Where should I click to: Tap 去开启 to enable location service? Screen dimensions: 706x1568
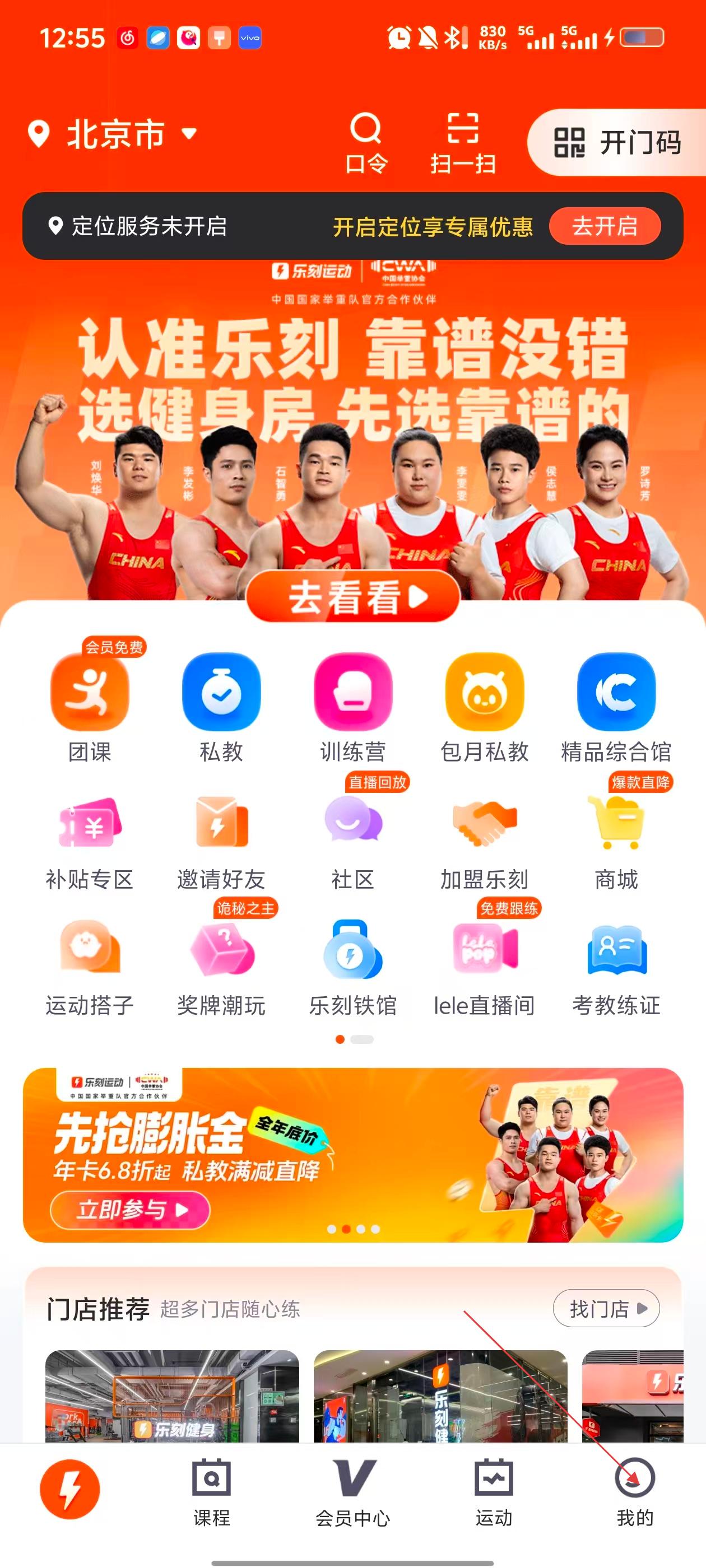(x=604, y=226)
